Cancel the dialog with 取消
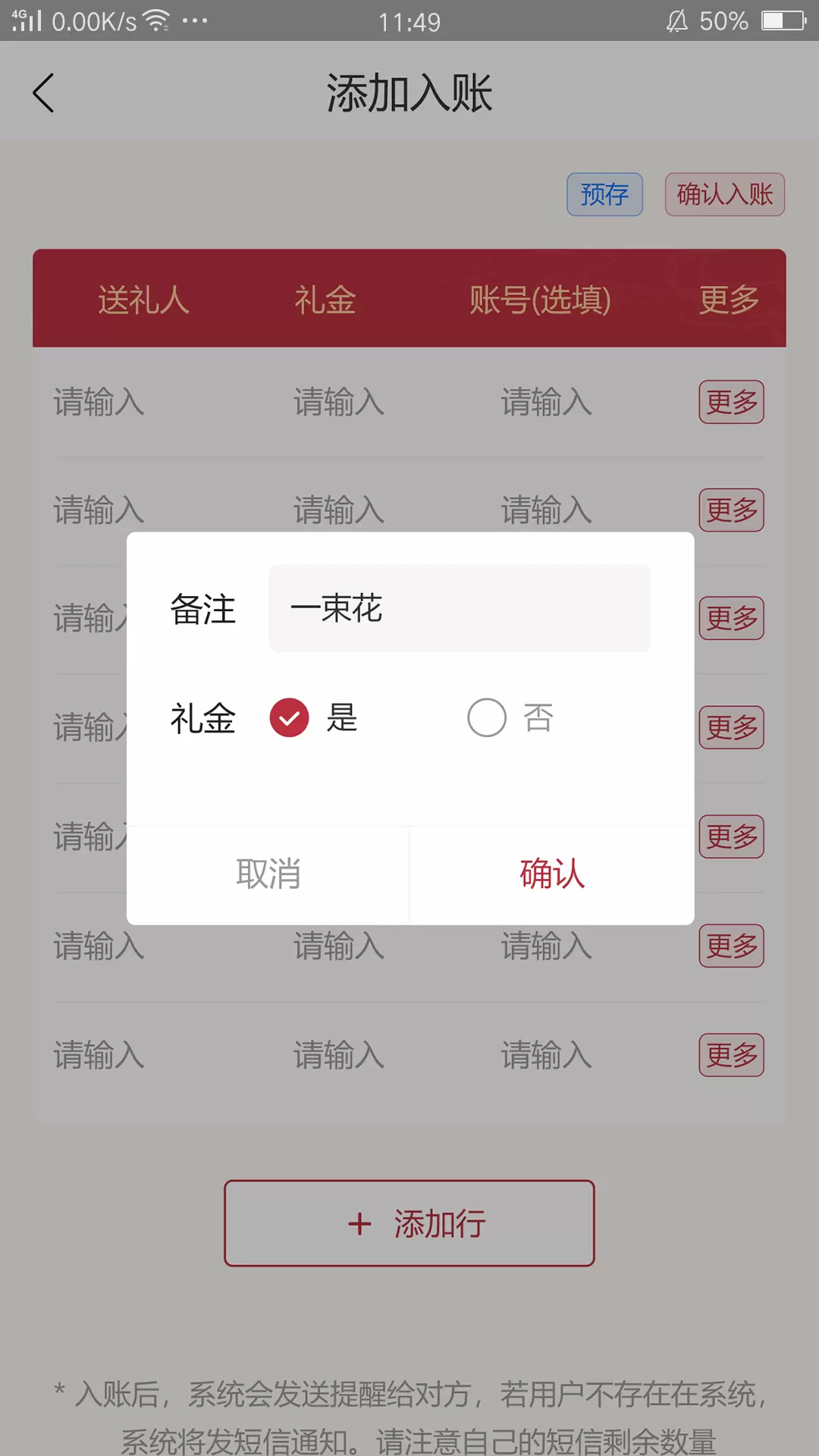 click(268, 874)
